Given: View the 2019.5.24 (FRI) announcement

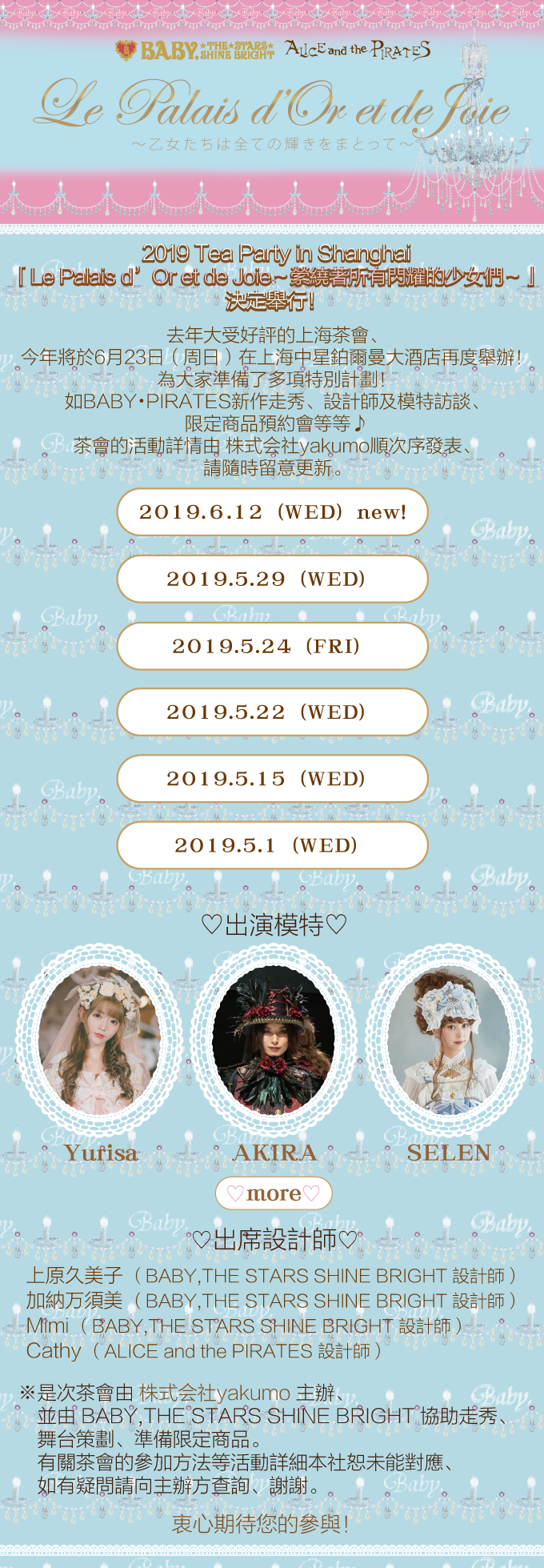Looking at the screenshot, I should [272, 646].
